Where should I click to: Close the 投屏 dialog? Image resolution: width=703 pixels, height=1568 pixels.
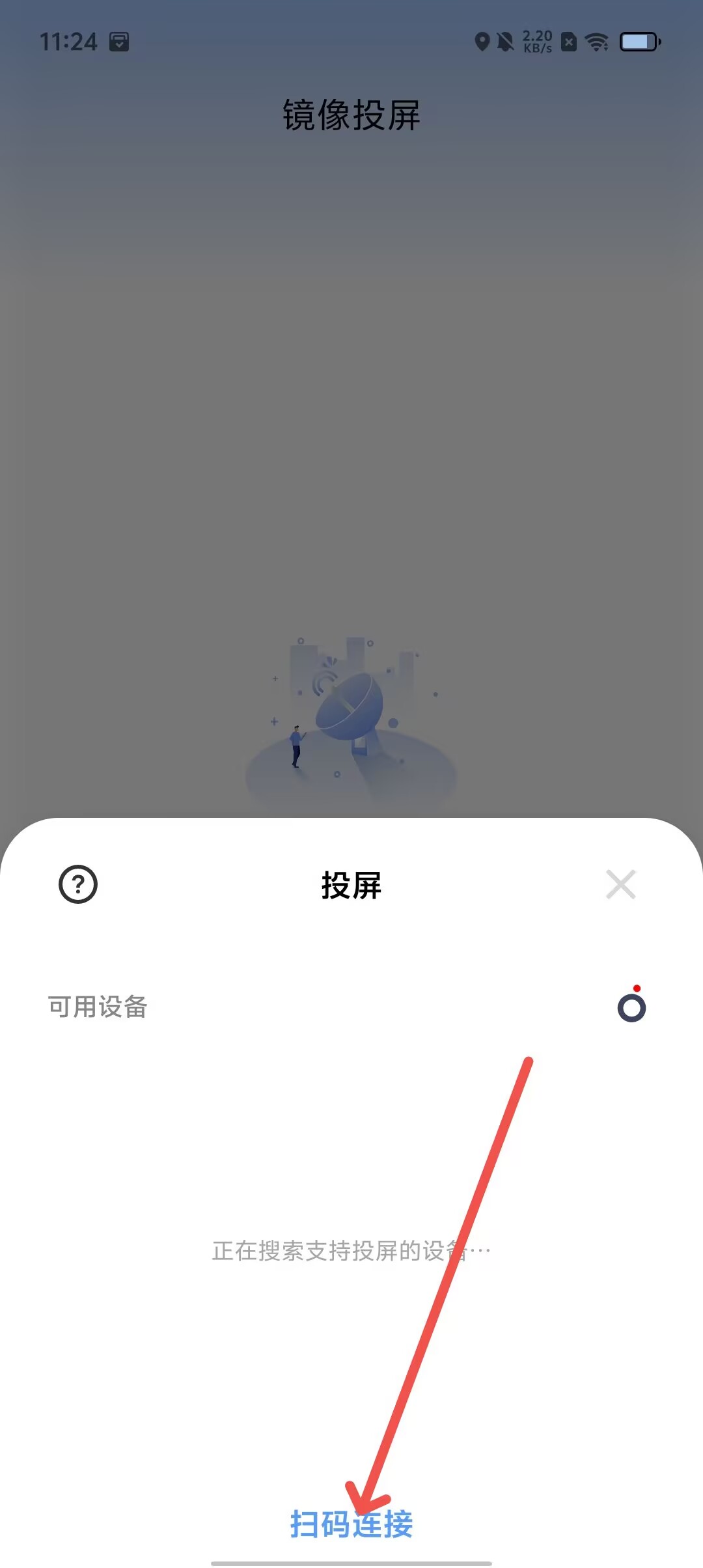620,884
